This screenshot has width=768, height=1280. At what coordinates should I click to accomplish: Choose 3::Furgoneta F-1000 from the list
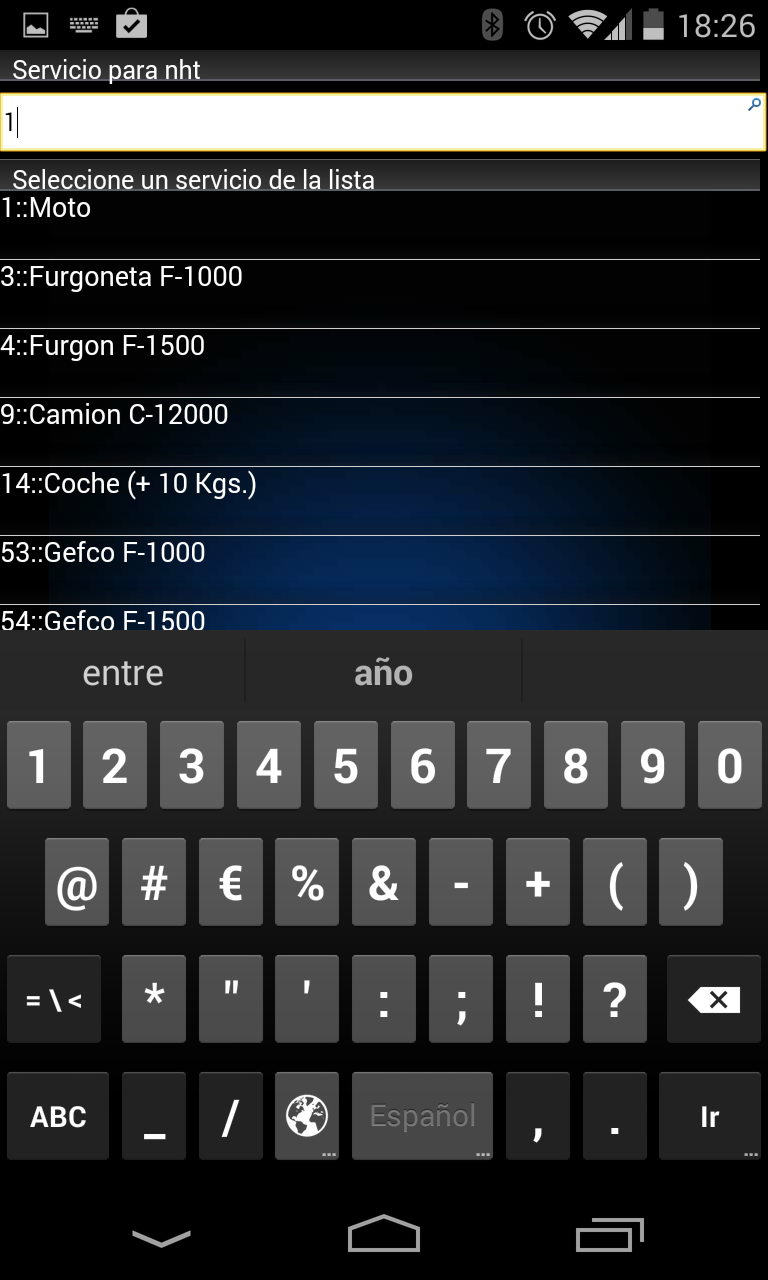point(380,294)
